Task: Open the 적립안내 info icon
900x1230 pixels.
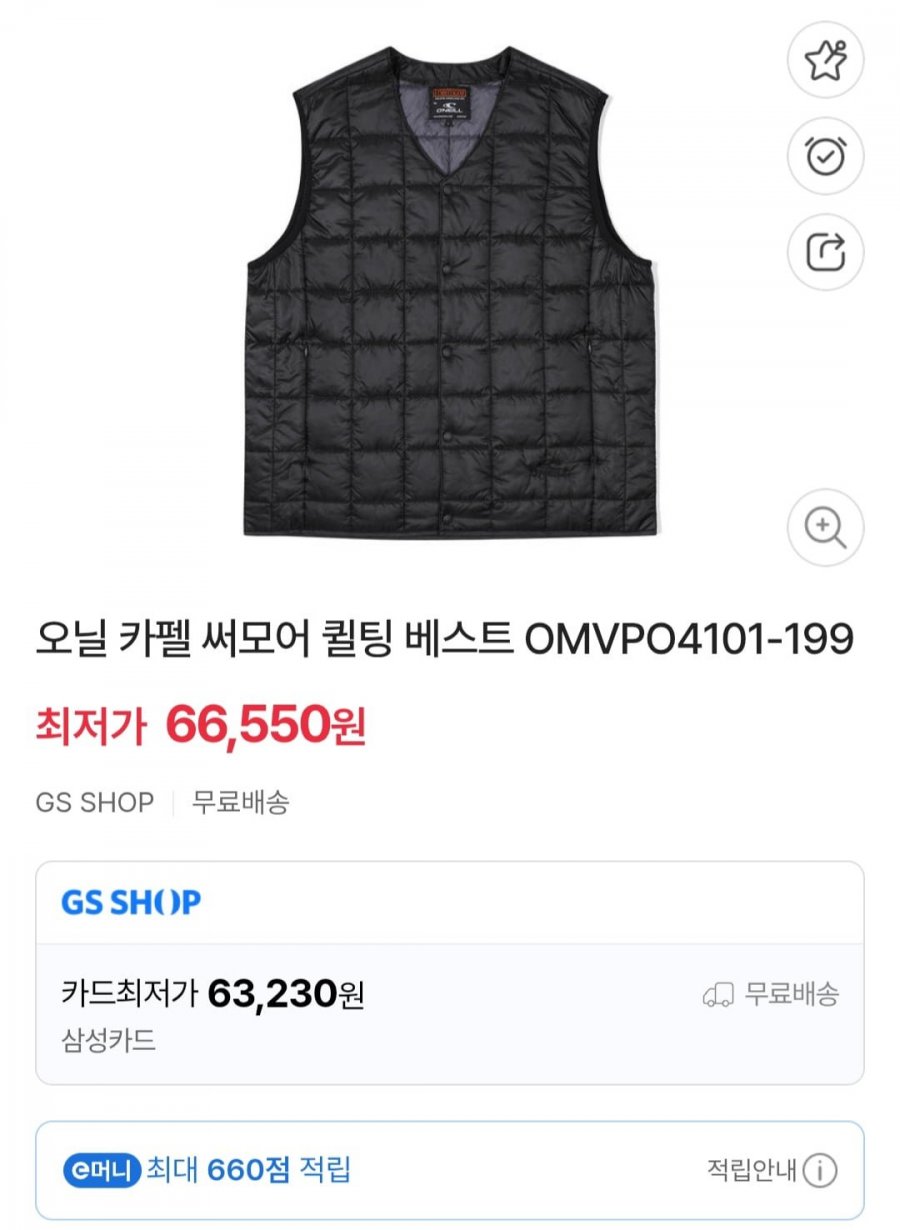Action: [820, 1169]
